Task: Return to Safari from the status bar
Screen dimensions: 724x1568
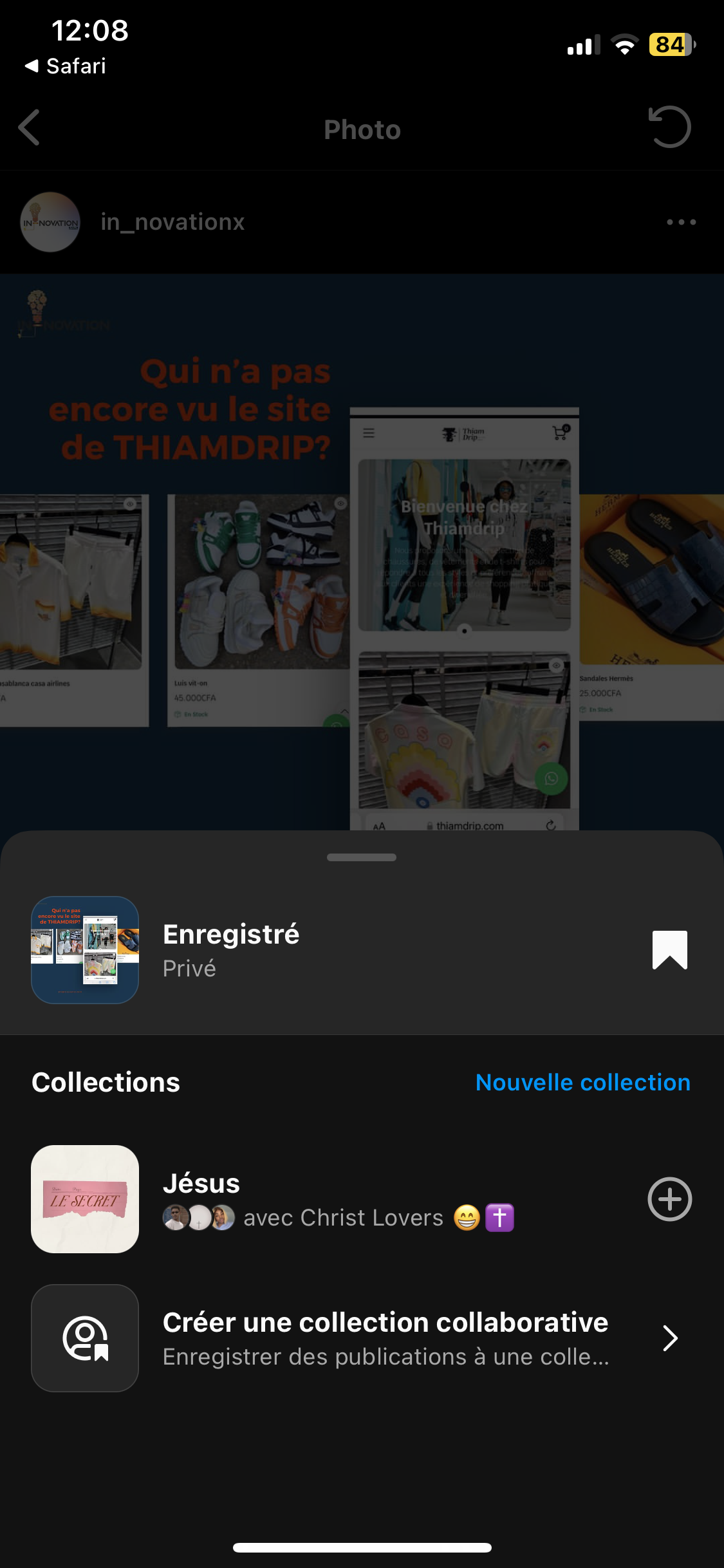Action: point(66,66)
